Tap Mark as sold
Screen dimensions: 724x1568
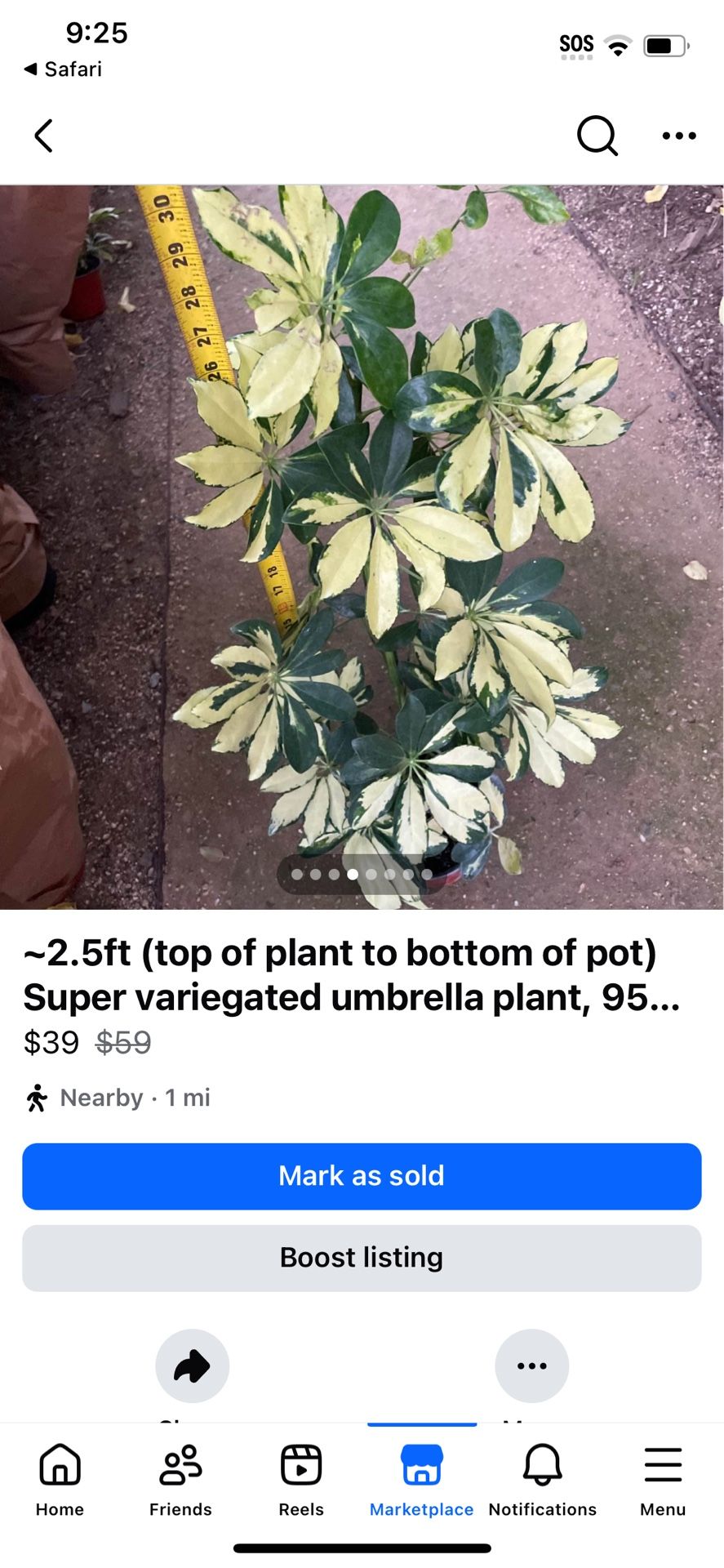[x=362, y=1176]
